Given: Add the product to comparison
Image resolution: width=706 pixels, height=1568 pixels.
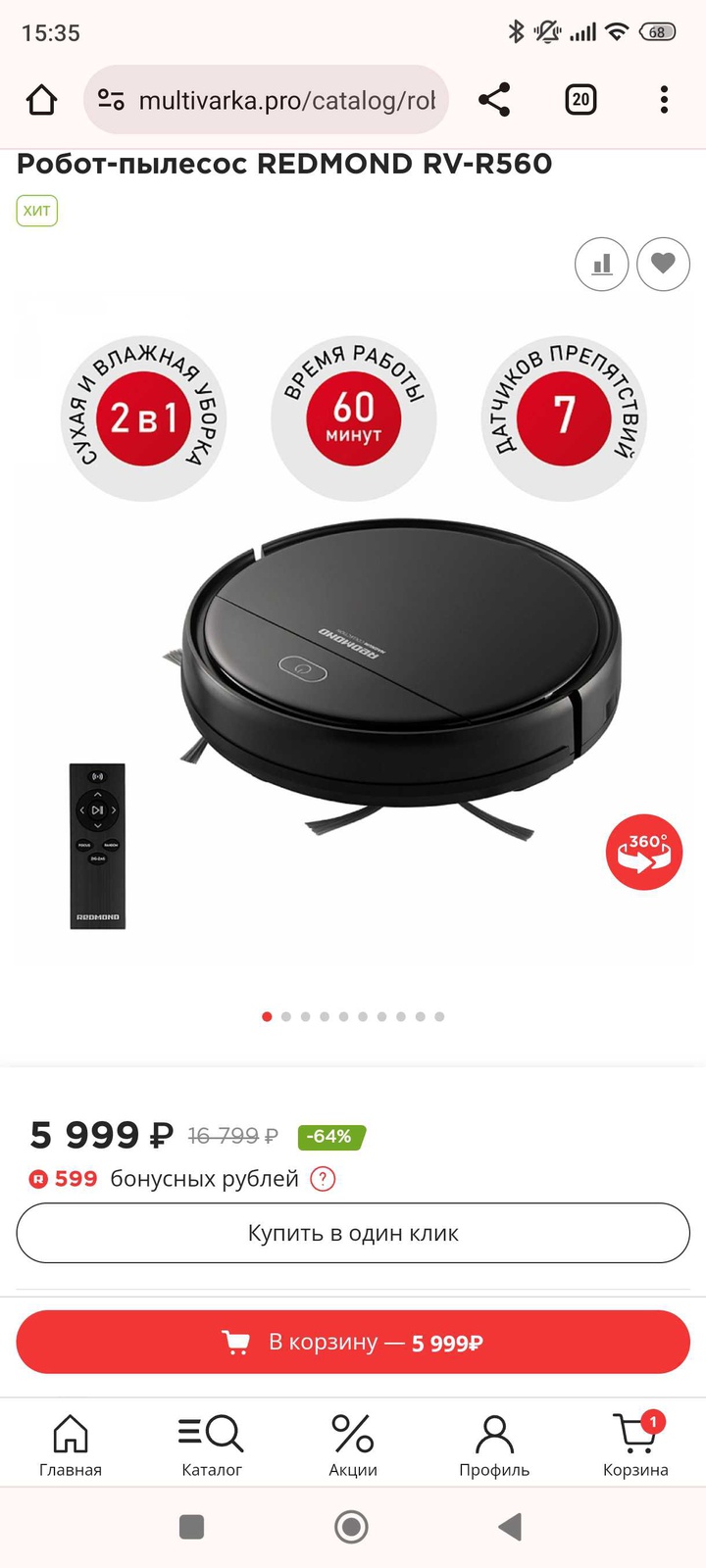Looking at the screenshot, I should tap(601, 264).
